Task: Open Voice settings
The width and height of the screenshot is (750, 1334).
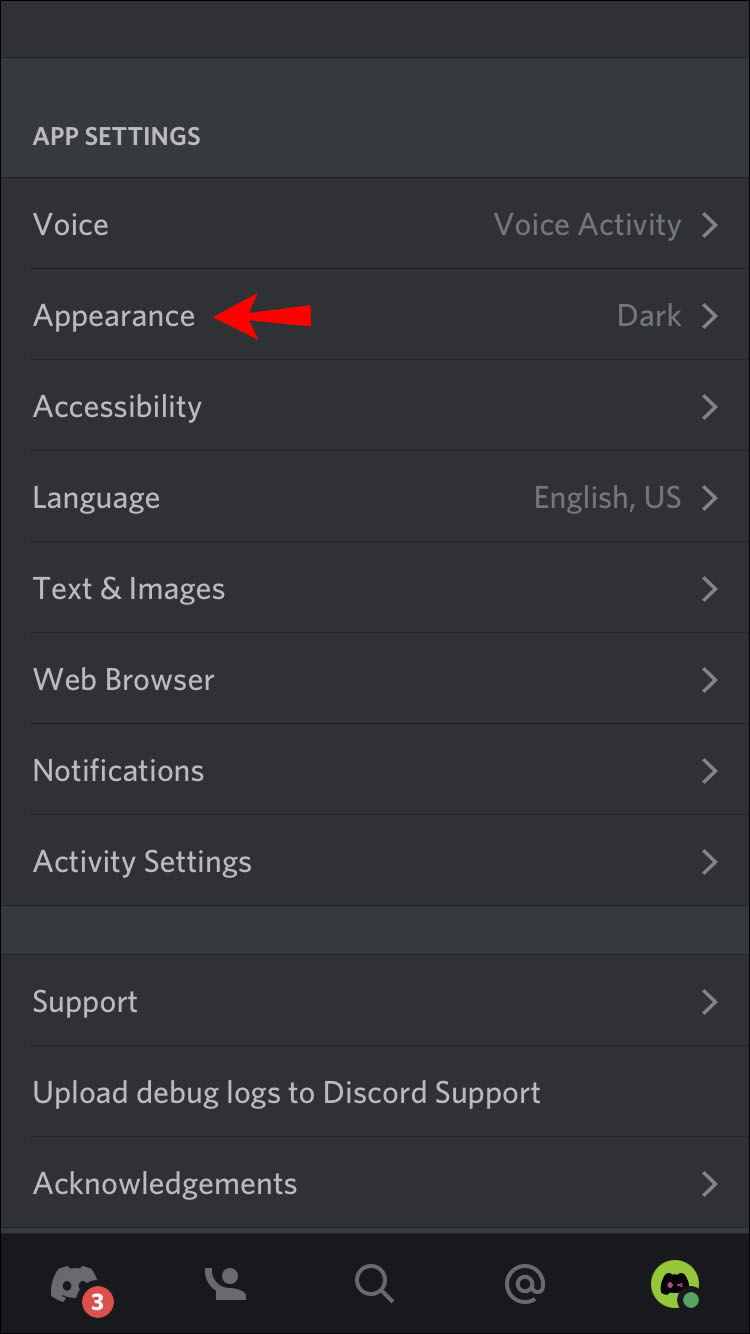Action: [x=375, y=224]
